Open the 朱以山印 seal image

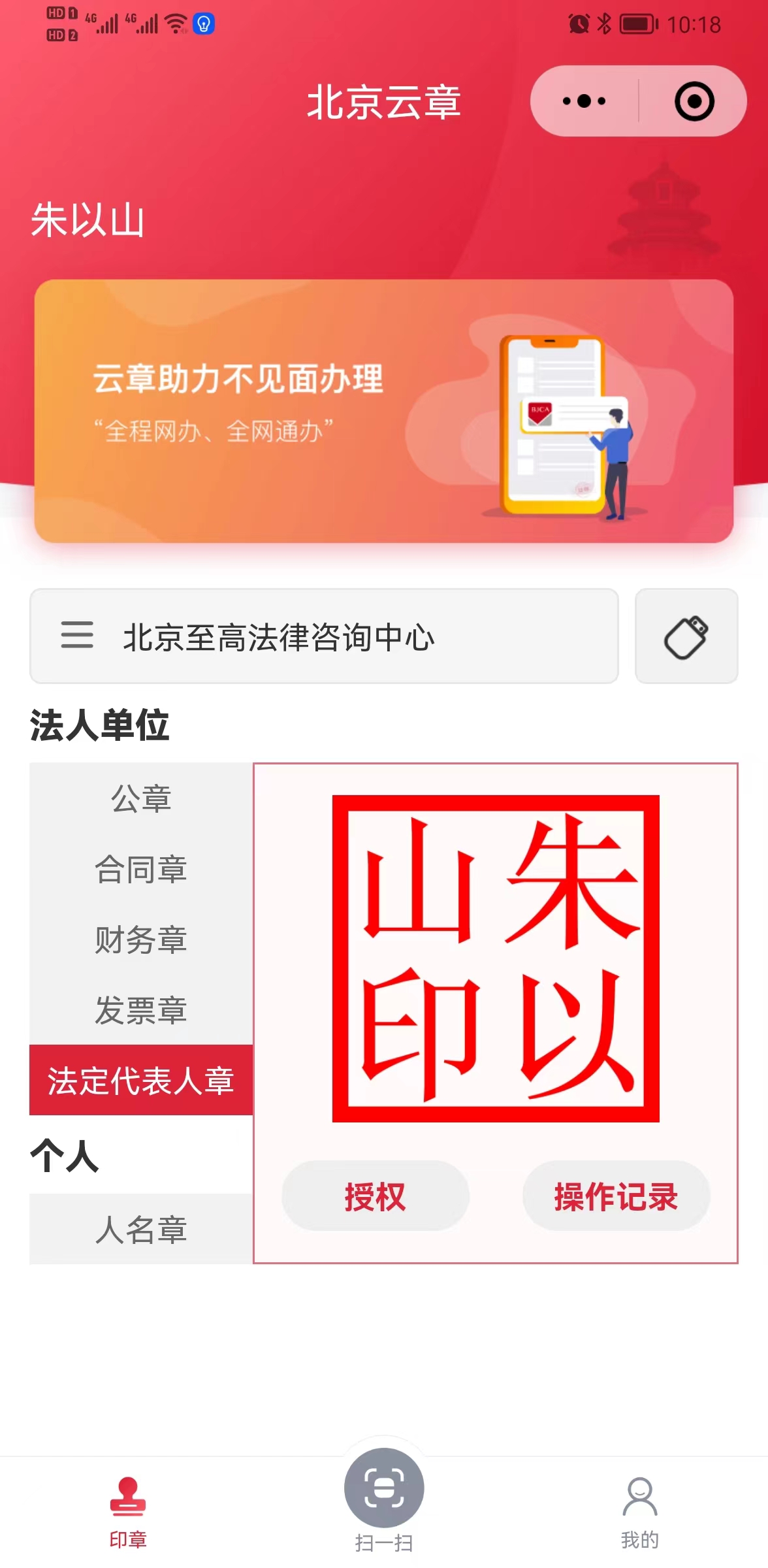(496, 958)
